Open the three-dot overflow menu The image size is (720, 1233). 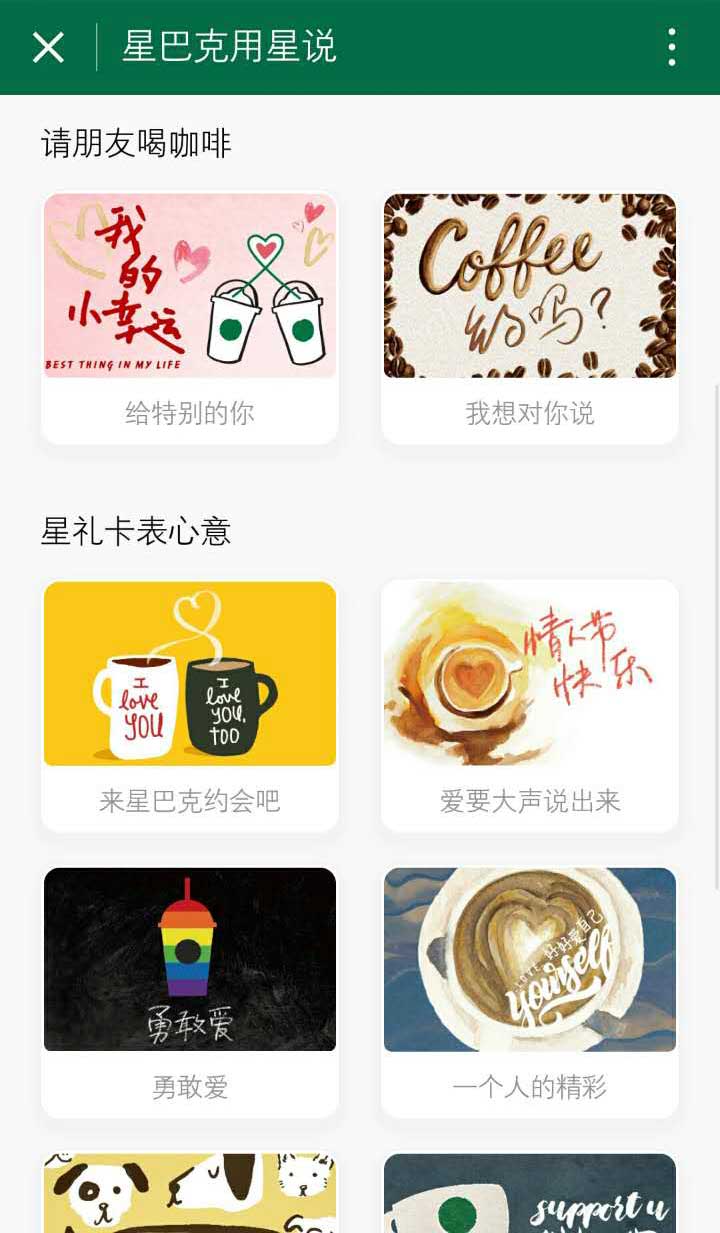(671, 47)
